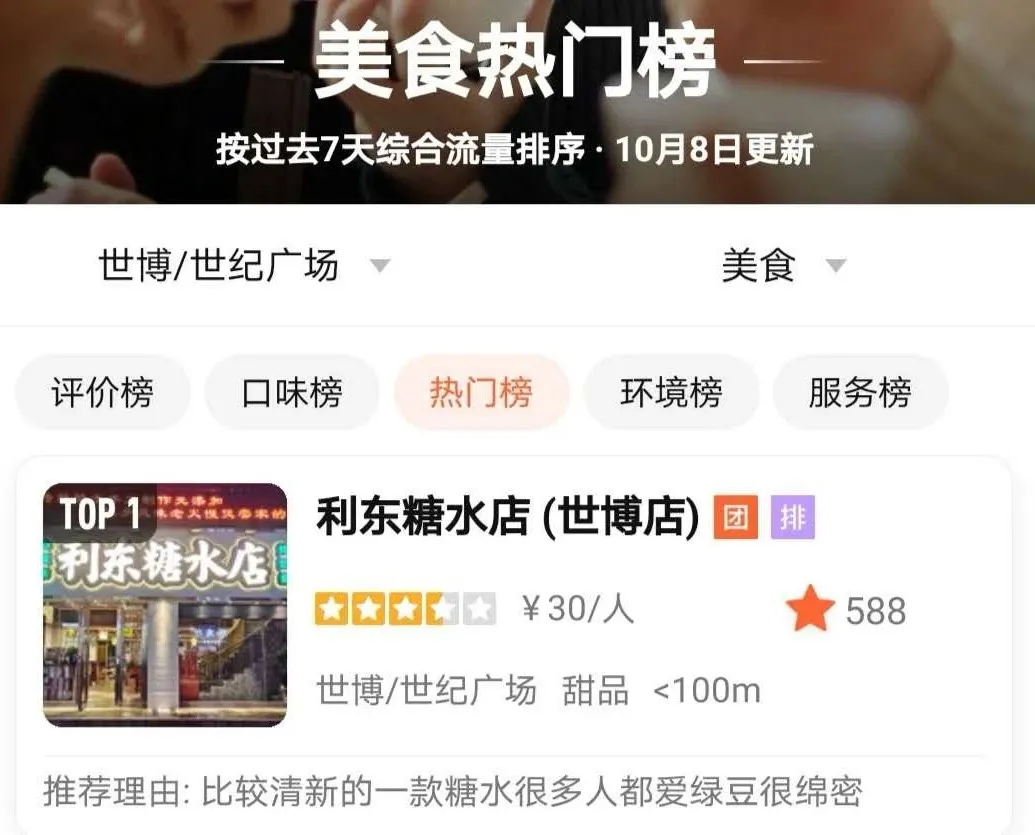Image resolution: width=1035 pixels, height=835 pixels.
Task: Open the 世博/世纪广场 area dropdown
Action: [x=243, y=266]
